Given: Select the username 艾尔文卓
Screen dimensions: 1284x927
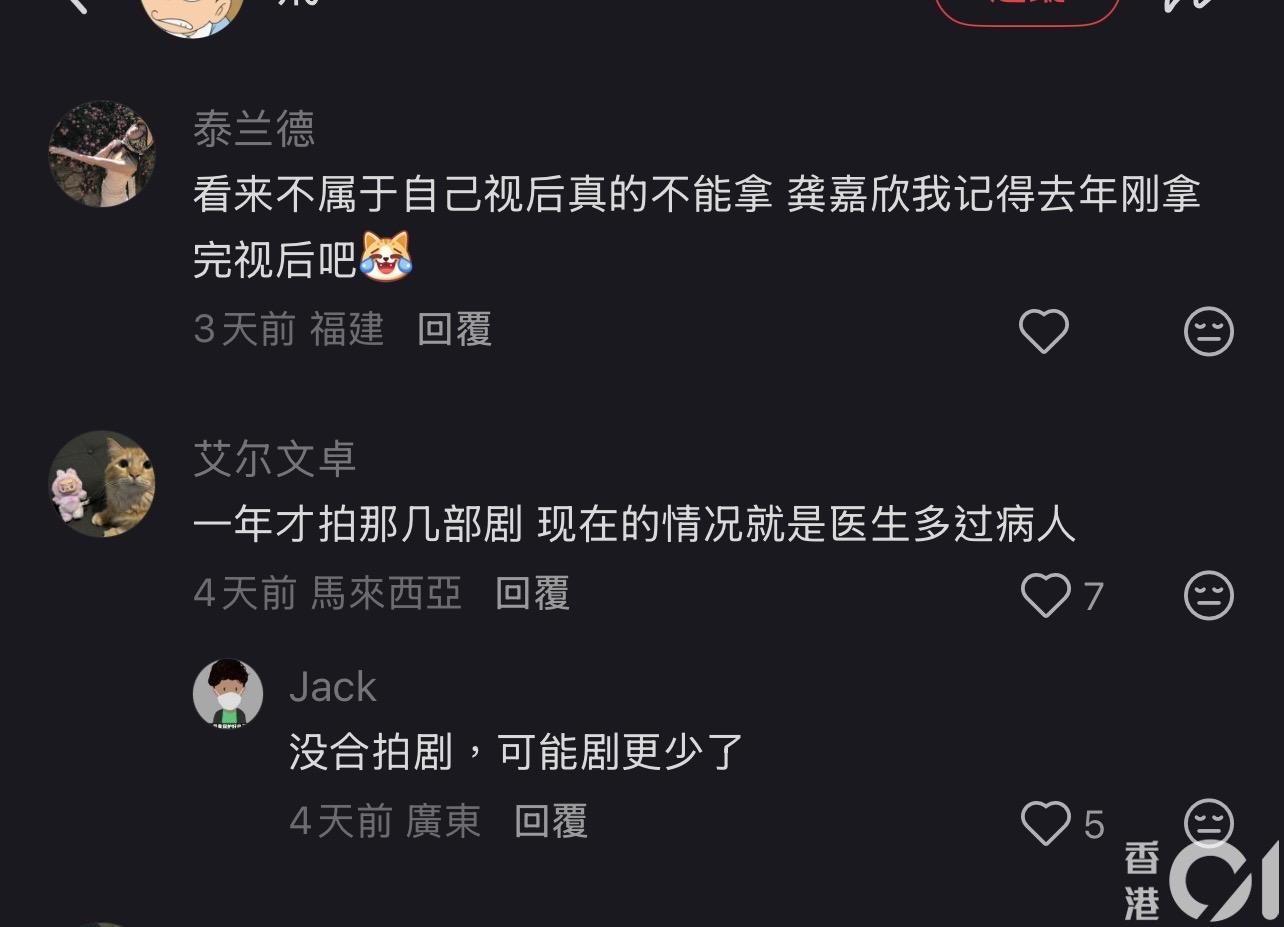Looking at the screenshot, I should click(275, 460).
